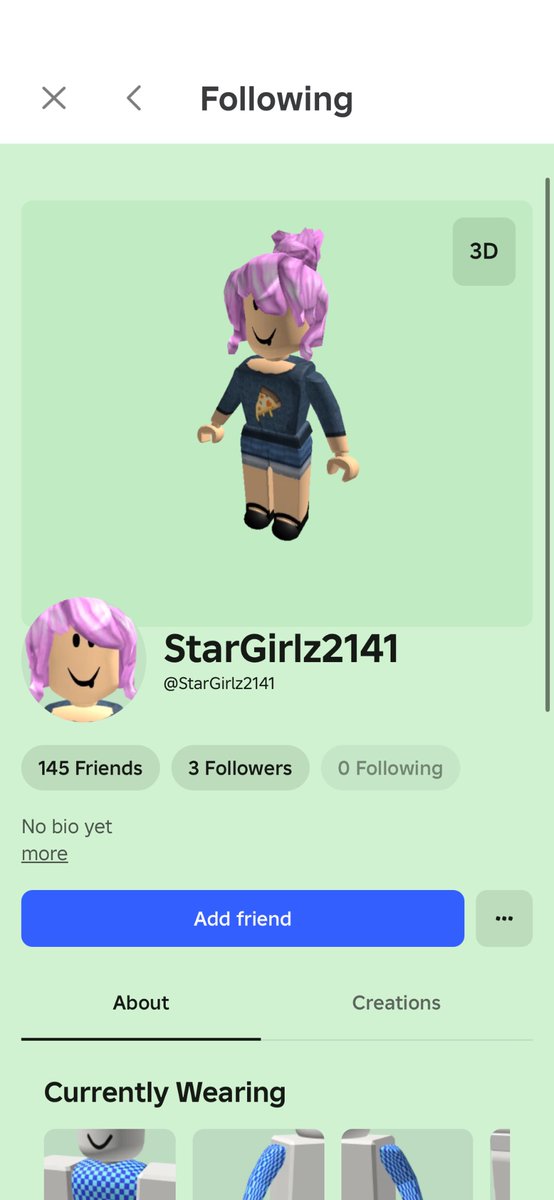The height and width of the screenshot is (1200, 554).
Task: Send a friend request via Add friend
Action: tap(243, 918)
